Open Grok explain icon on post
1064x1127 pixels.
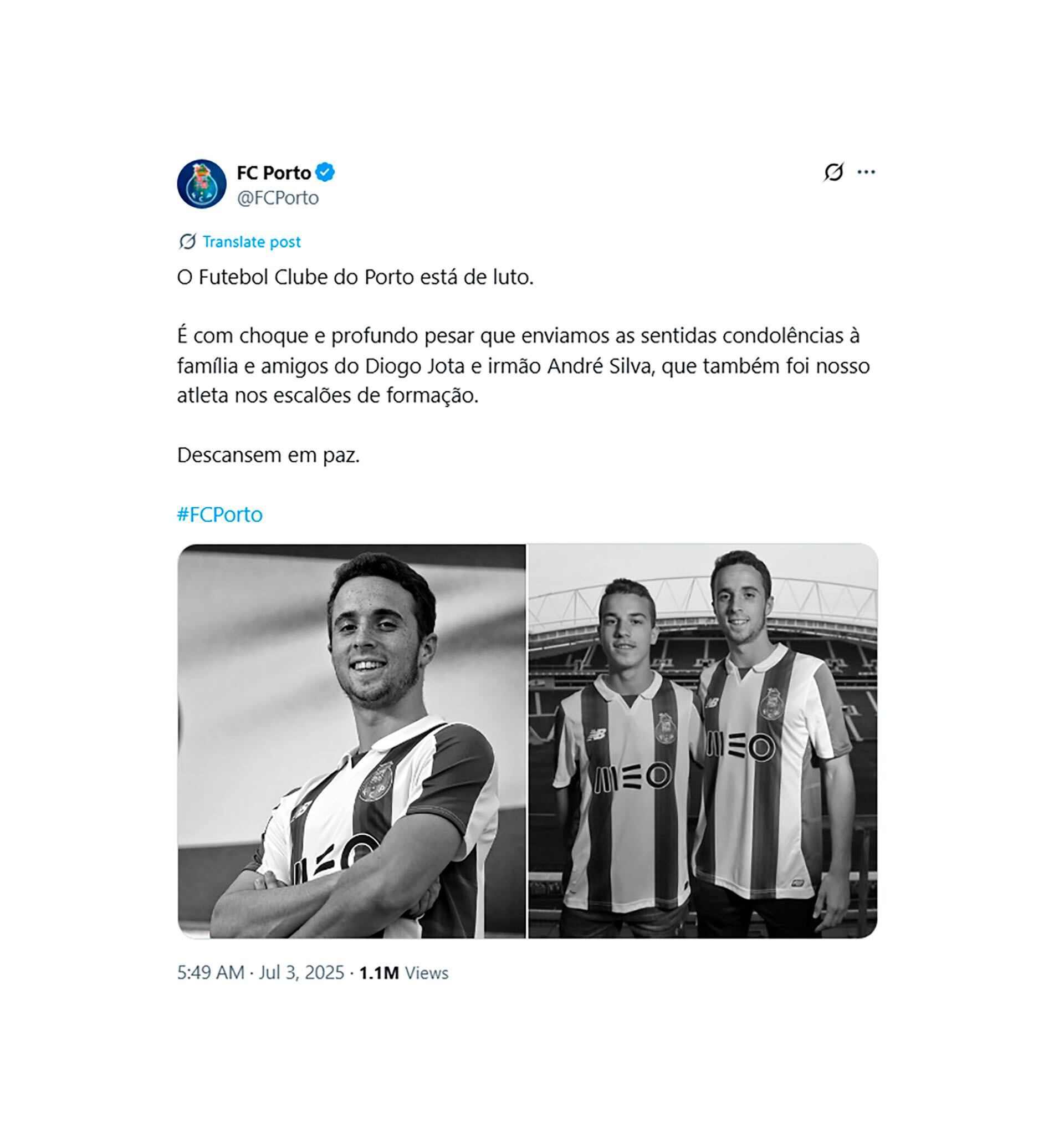click(x=833, y=172)
